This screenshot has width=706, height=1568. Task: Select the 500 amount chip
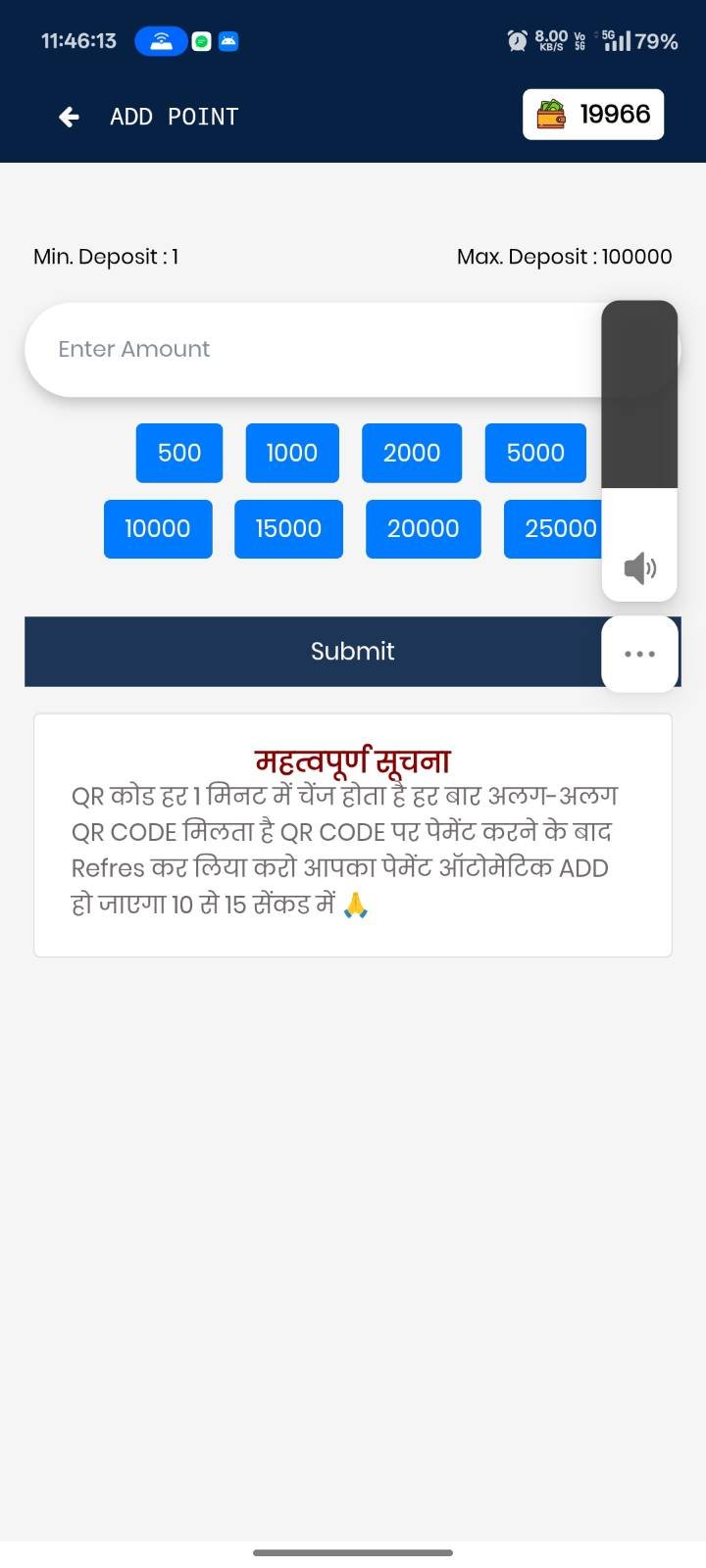179,453
